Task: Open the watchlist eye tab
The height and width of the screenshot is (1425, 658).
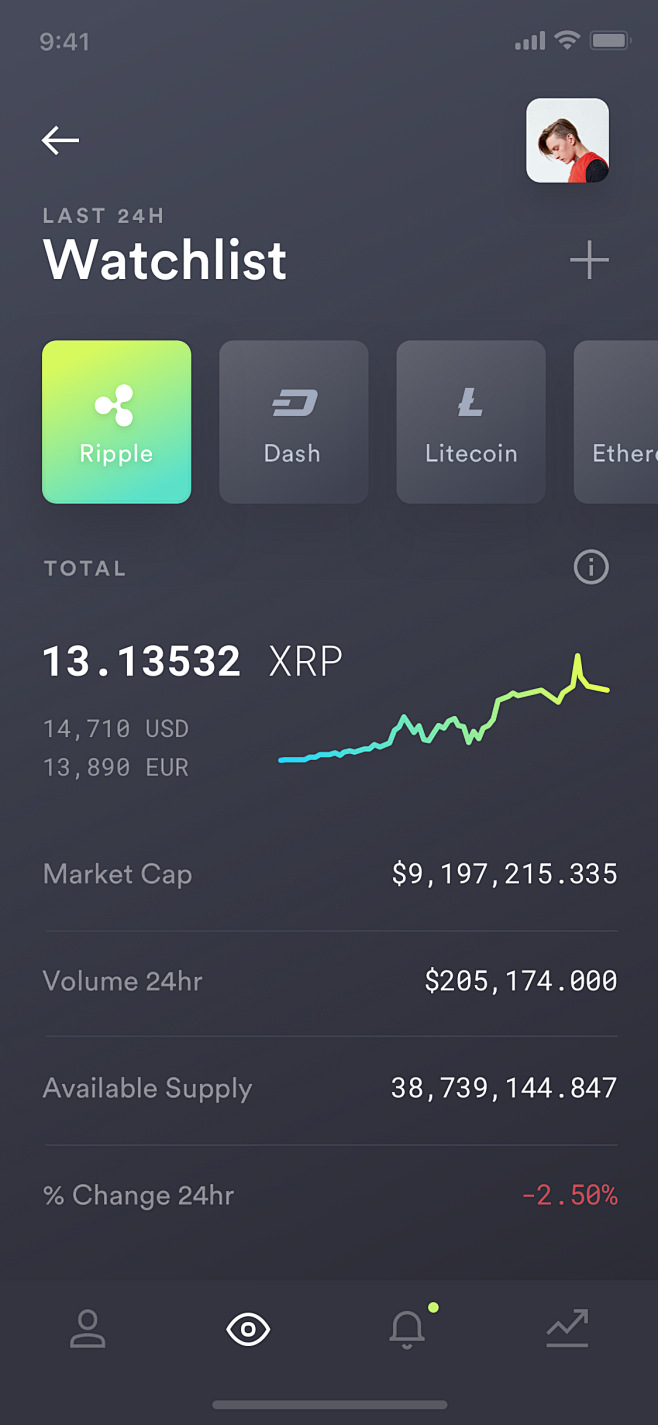Action: click(248, 1329)
